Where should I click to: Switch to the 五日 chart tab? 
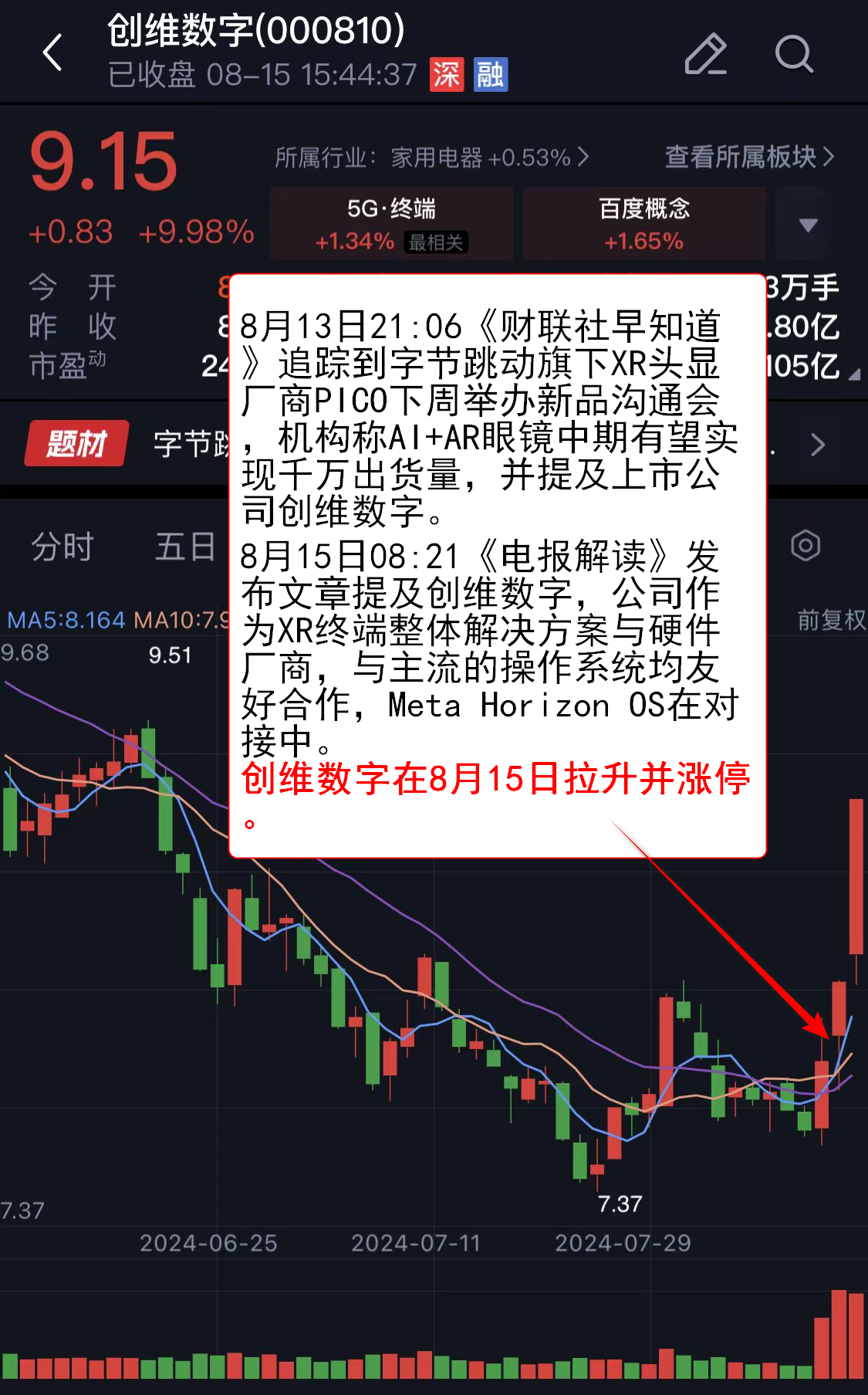point(185,547)
